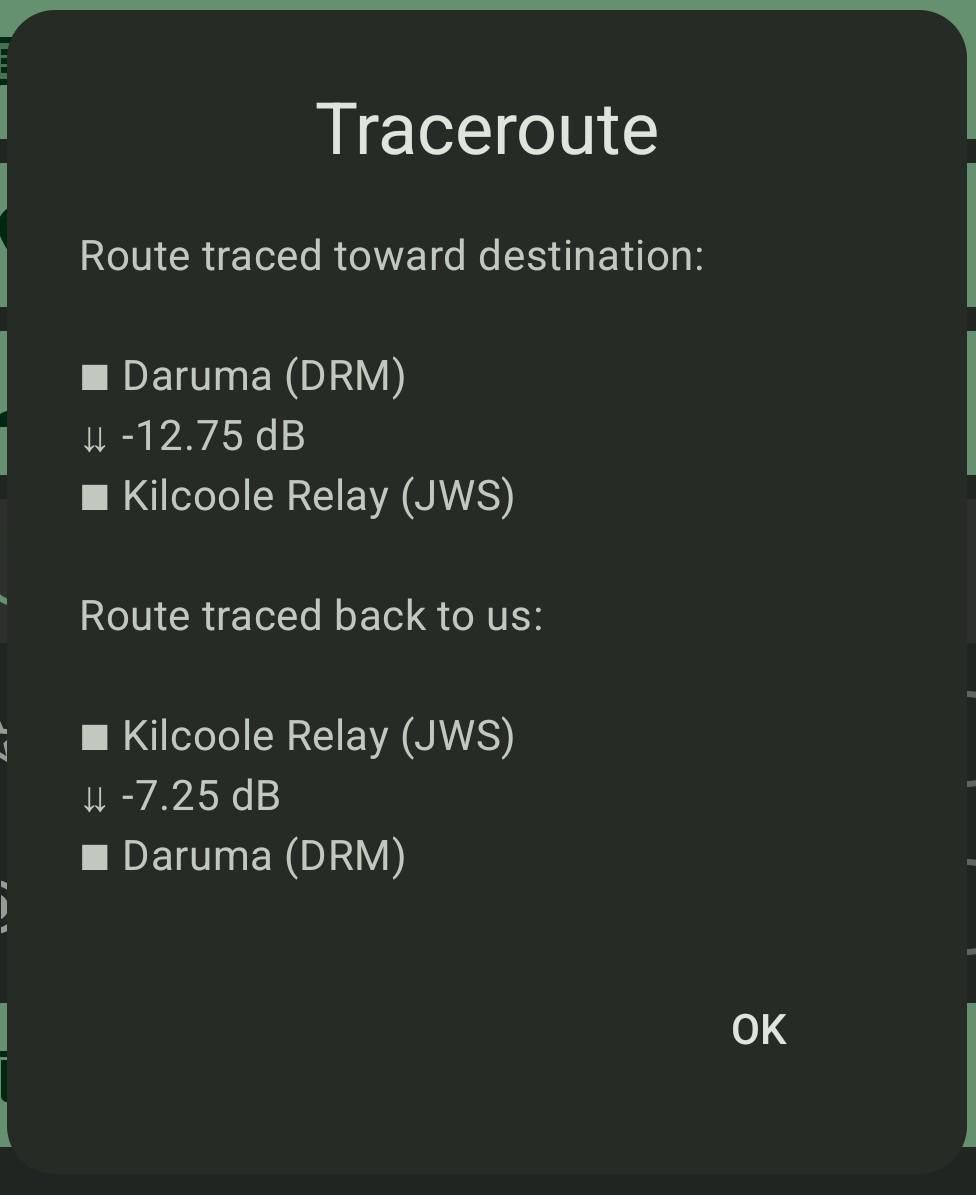Image resolution: width=976 pixels, height=1195 pixels.
Task: Click the visible edge of the screen behind the dialog
Action: (x=970, y=600)
